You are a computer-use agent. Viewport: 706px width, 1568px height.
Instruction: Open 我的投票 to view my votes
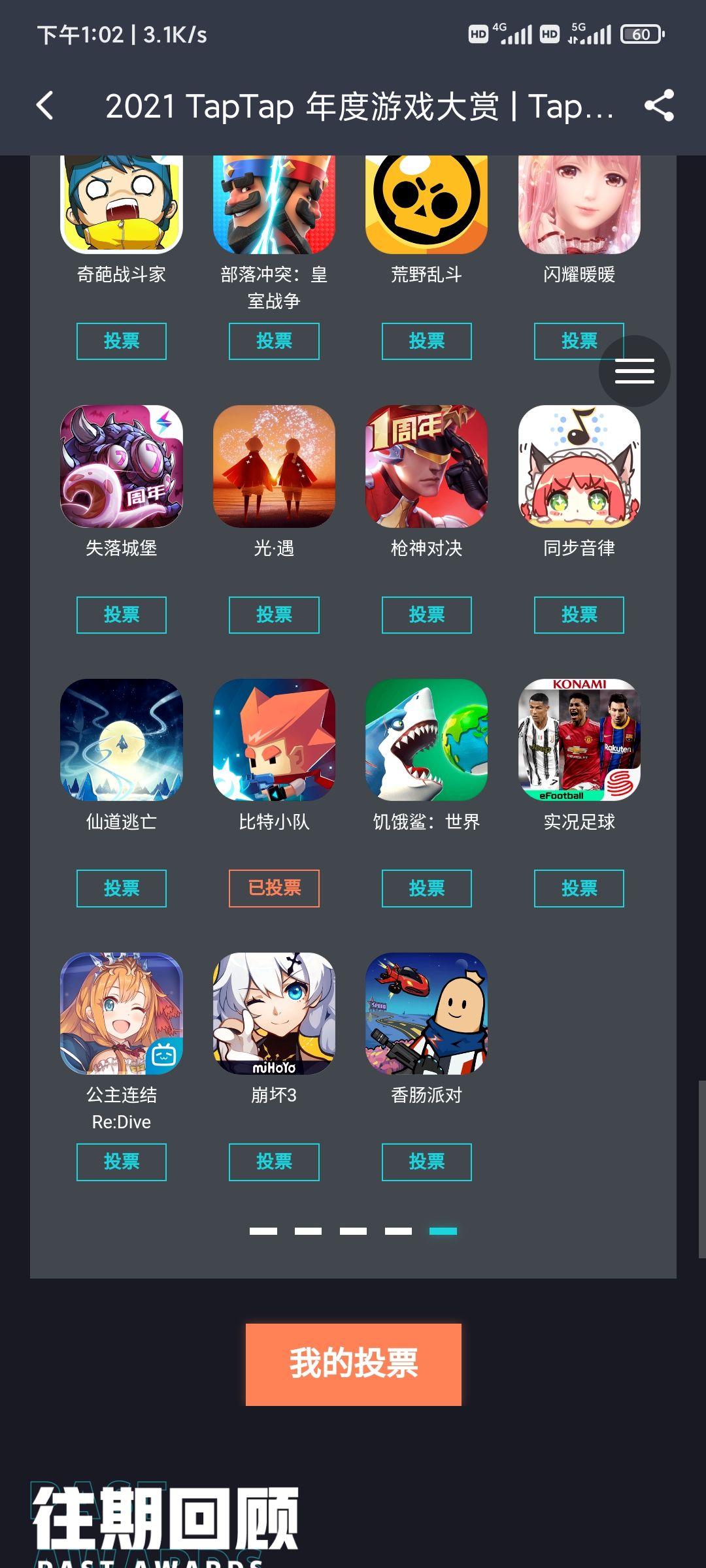[354, 1365]
